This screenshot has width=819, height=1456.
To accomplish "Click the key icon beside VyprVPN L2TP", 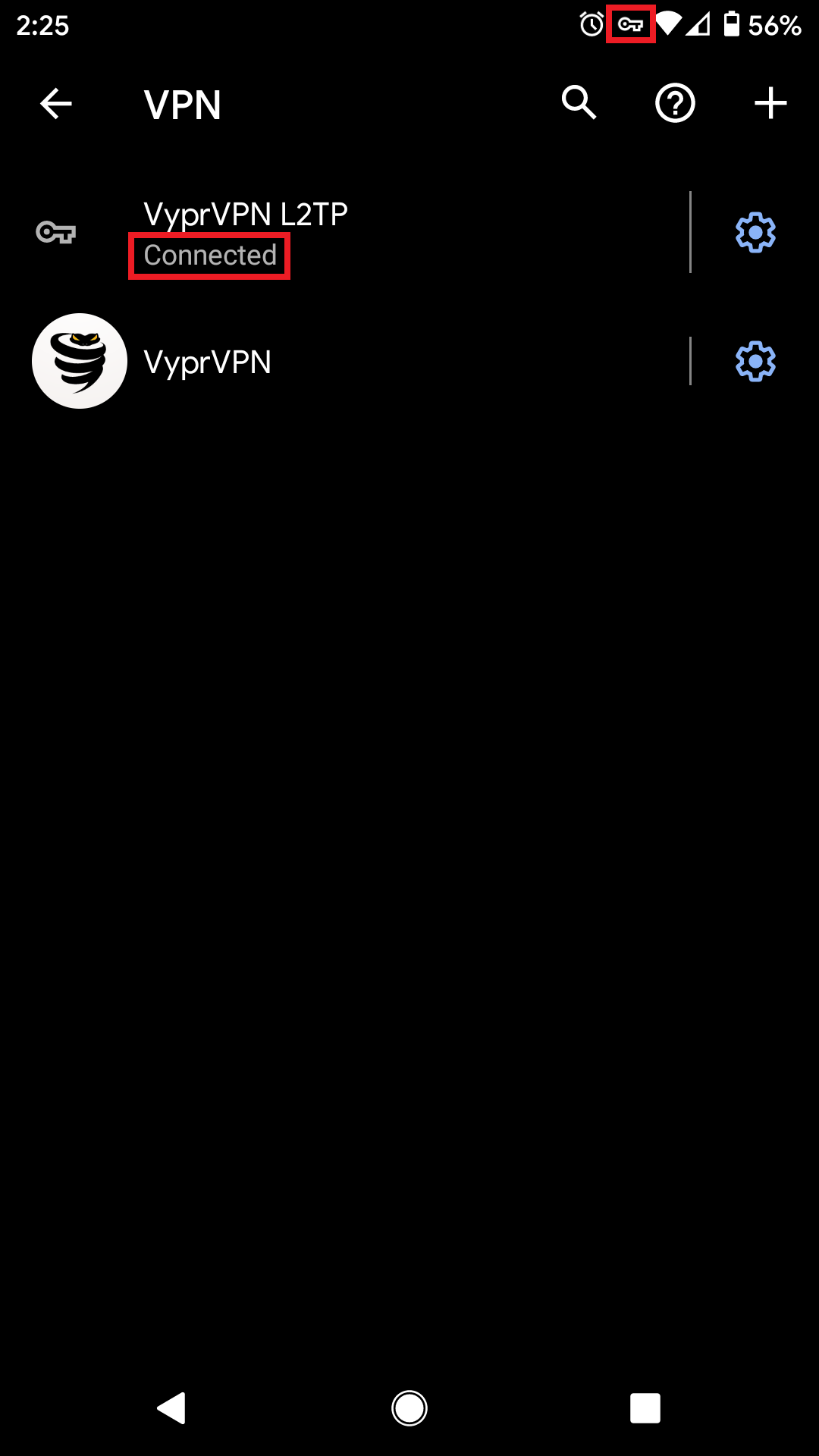I will point(57,233).
